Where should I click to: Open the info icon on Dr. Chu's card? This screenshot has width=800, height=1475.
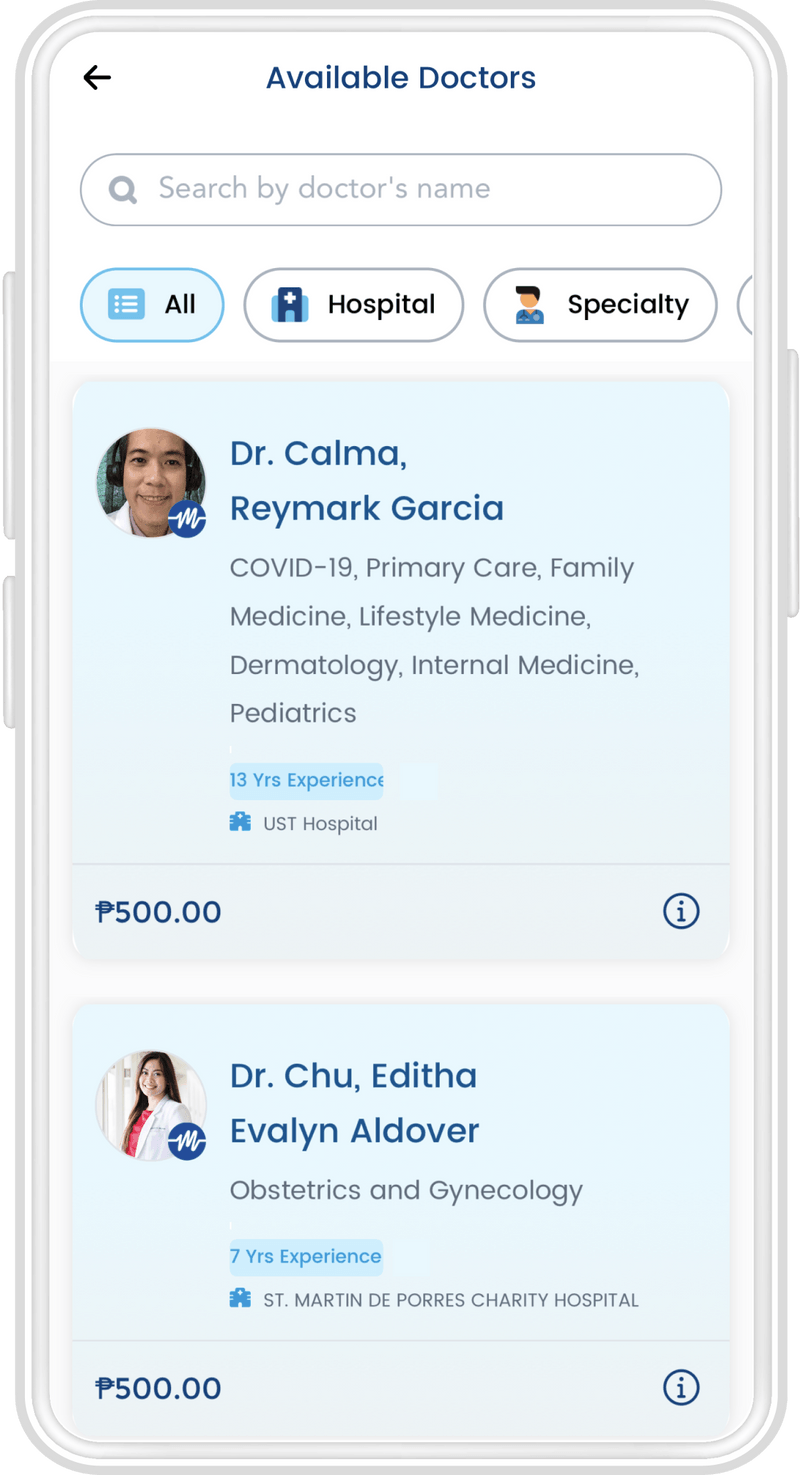tap(680, 1388)
